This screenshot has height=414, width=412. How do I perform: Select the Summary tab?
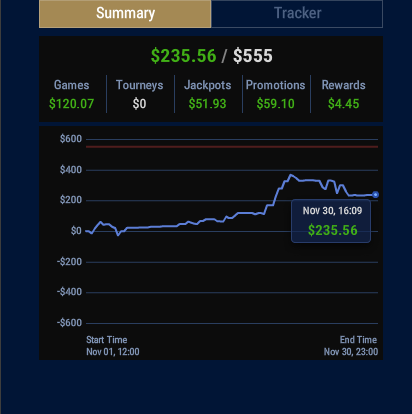[125, 13]
